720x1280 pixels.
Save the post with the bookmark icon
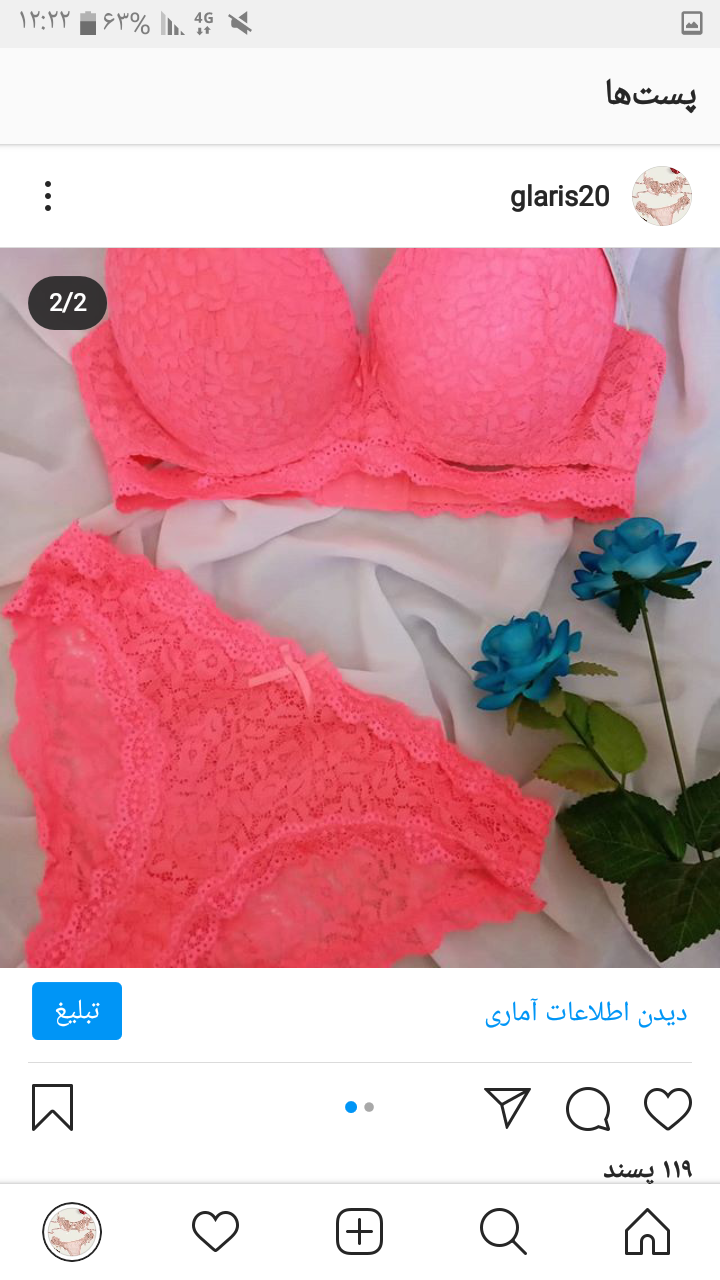click(x=52, y=1108)
